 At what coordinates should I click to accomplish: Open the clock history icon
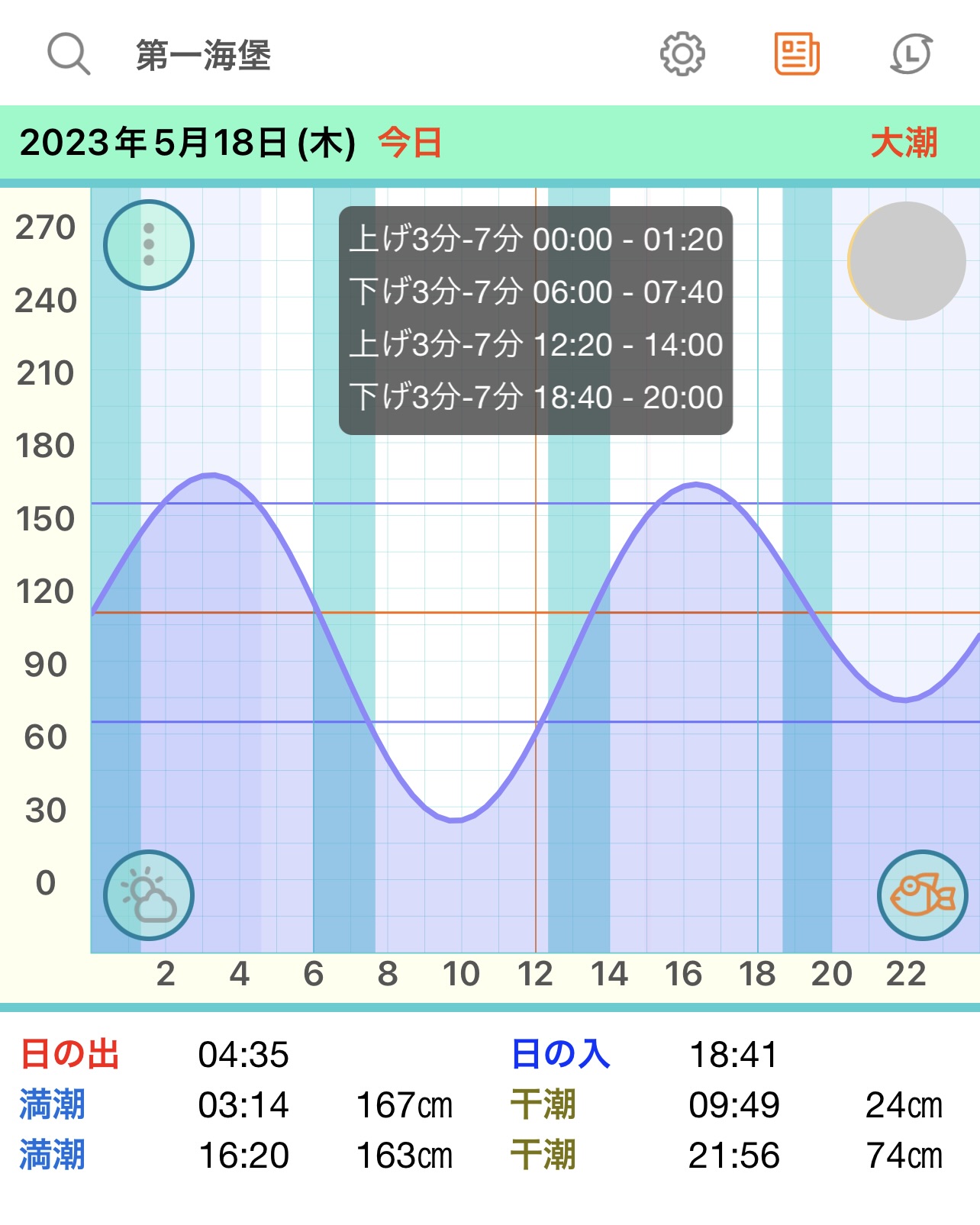click(911, 54)
